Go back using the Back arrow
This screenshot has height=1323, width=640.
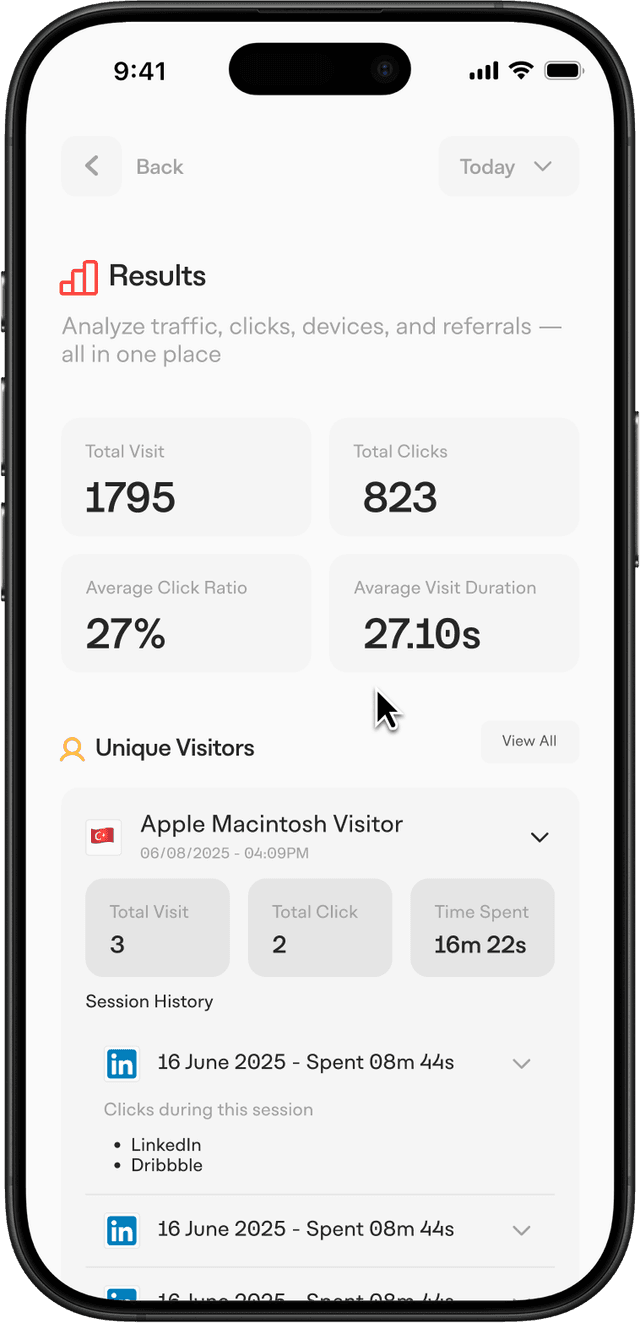pyautogui.click(x=92, y=166)
